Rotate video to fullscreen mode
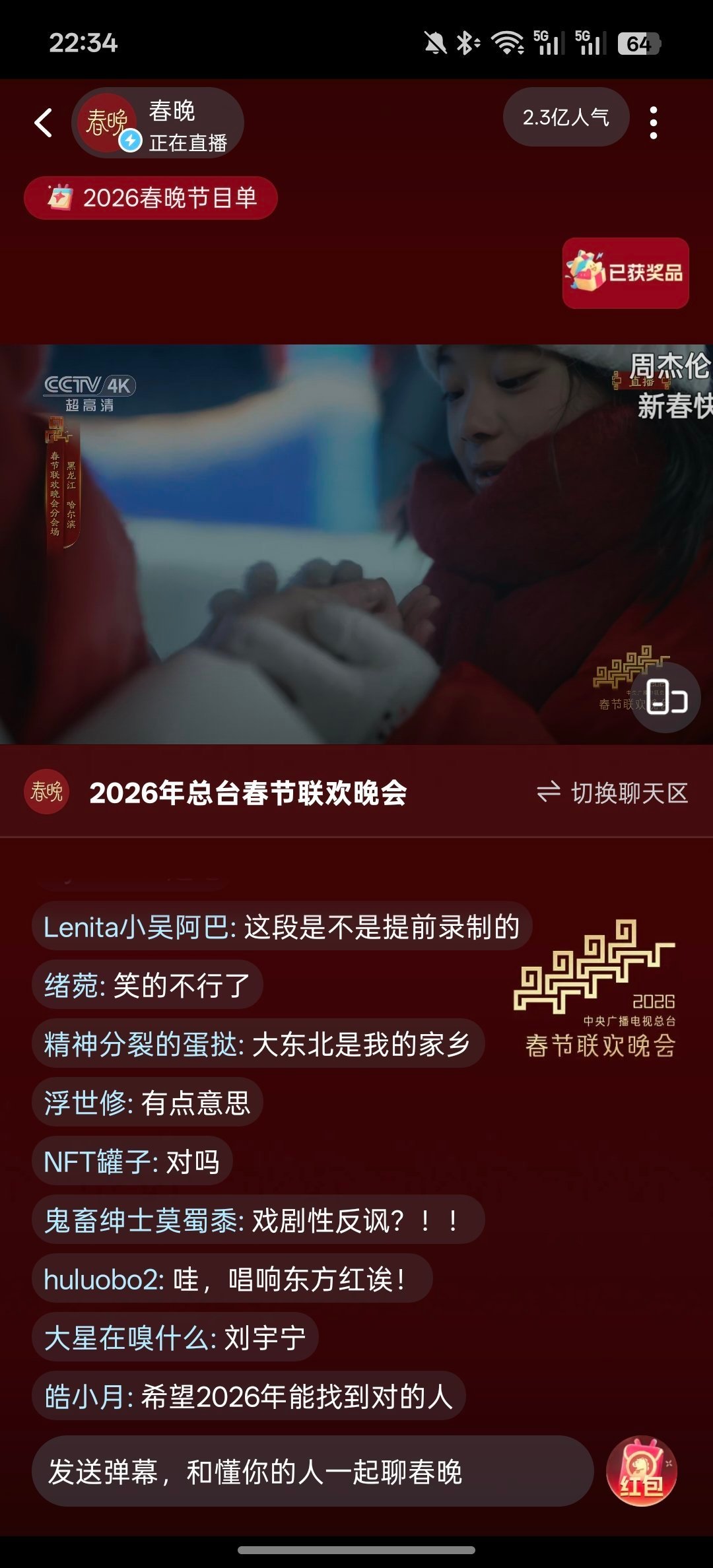Viewport: 713px width, 1568px height. [x=666, y=698]
